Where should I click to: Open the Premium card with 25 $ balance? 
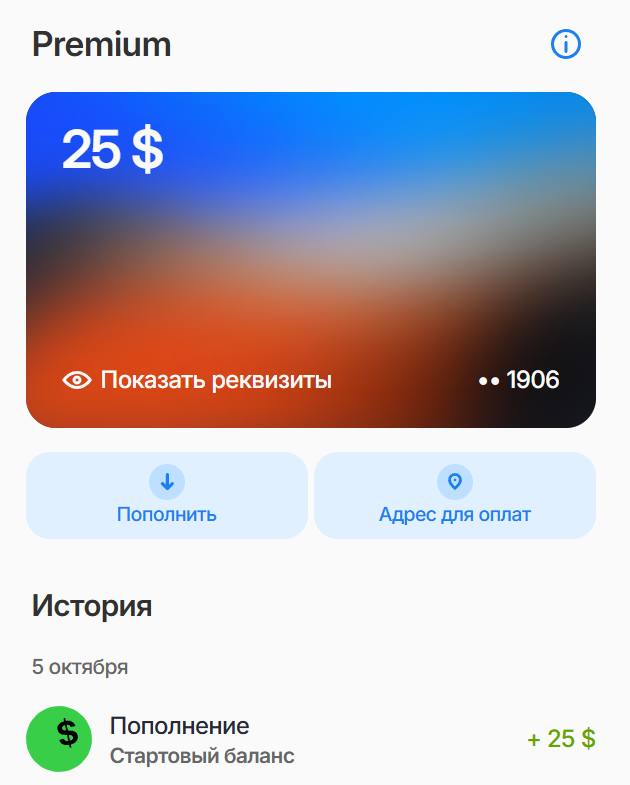pyautogui.click(x=310, y=250)
